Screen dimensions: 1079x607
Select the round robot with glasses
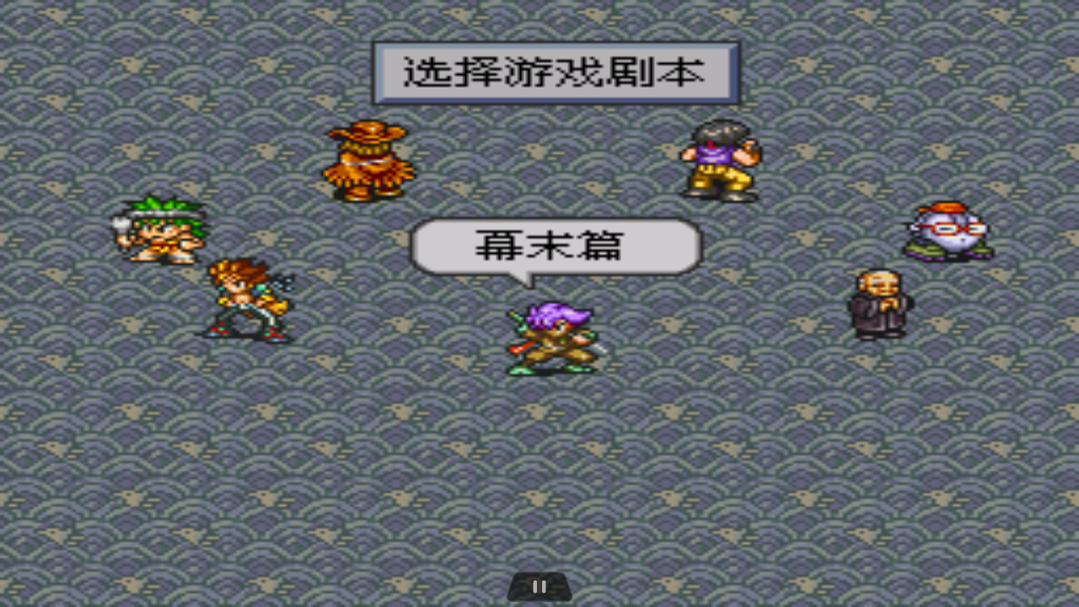pos(948,233)
